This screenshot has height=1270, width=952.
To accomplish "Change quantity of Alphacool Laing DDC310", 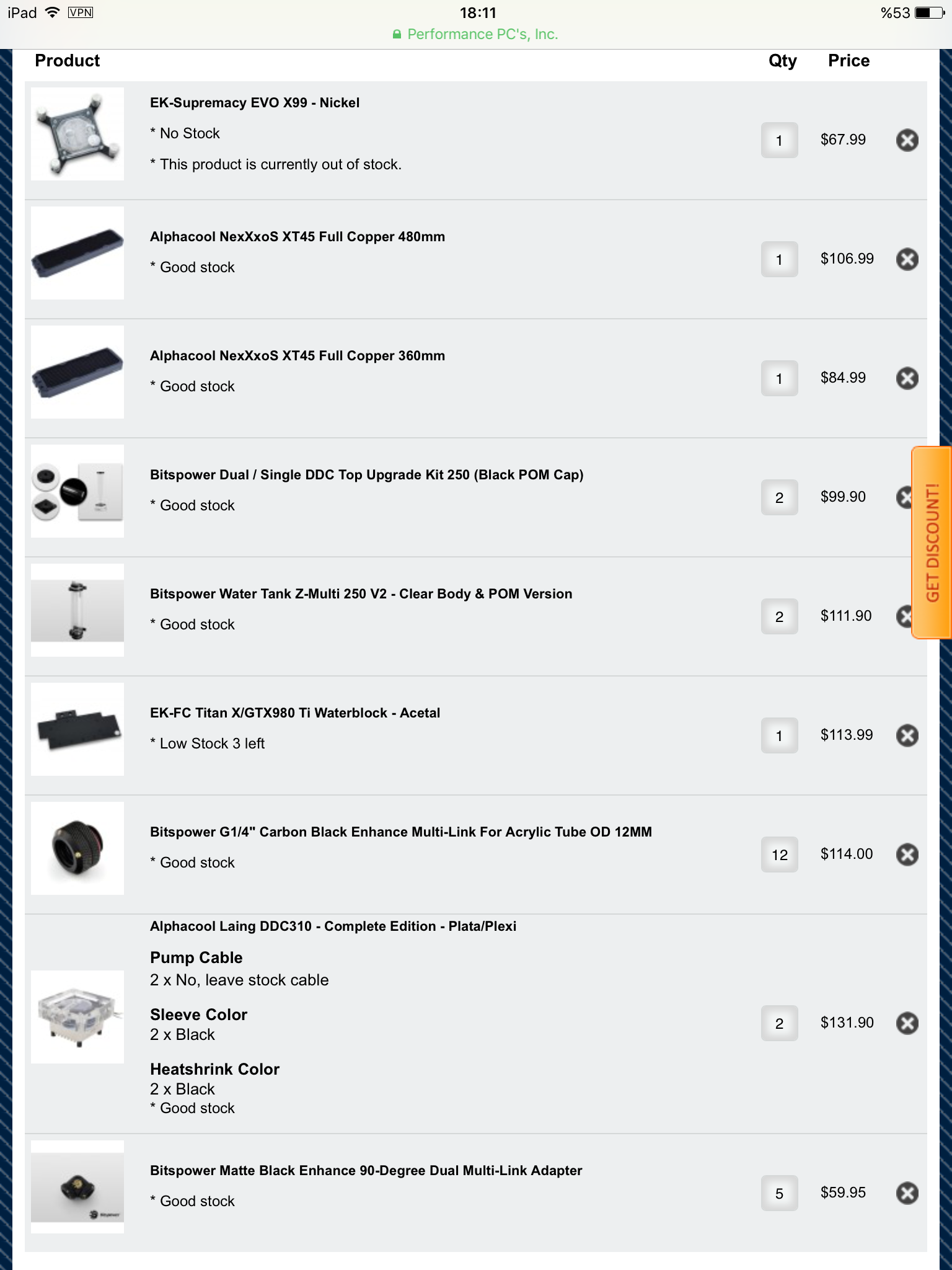I will click(x=779, y=1024).
